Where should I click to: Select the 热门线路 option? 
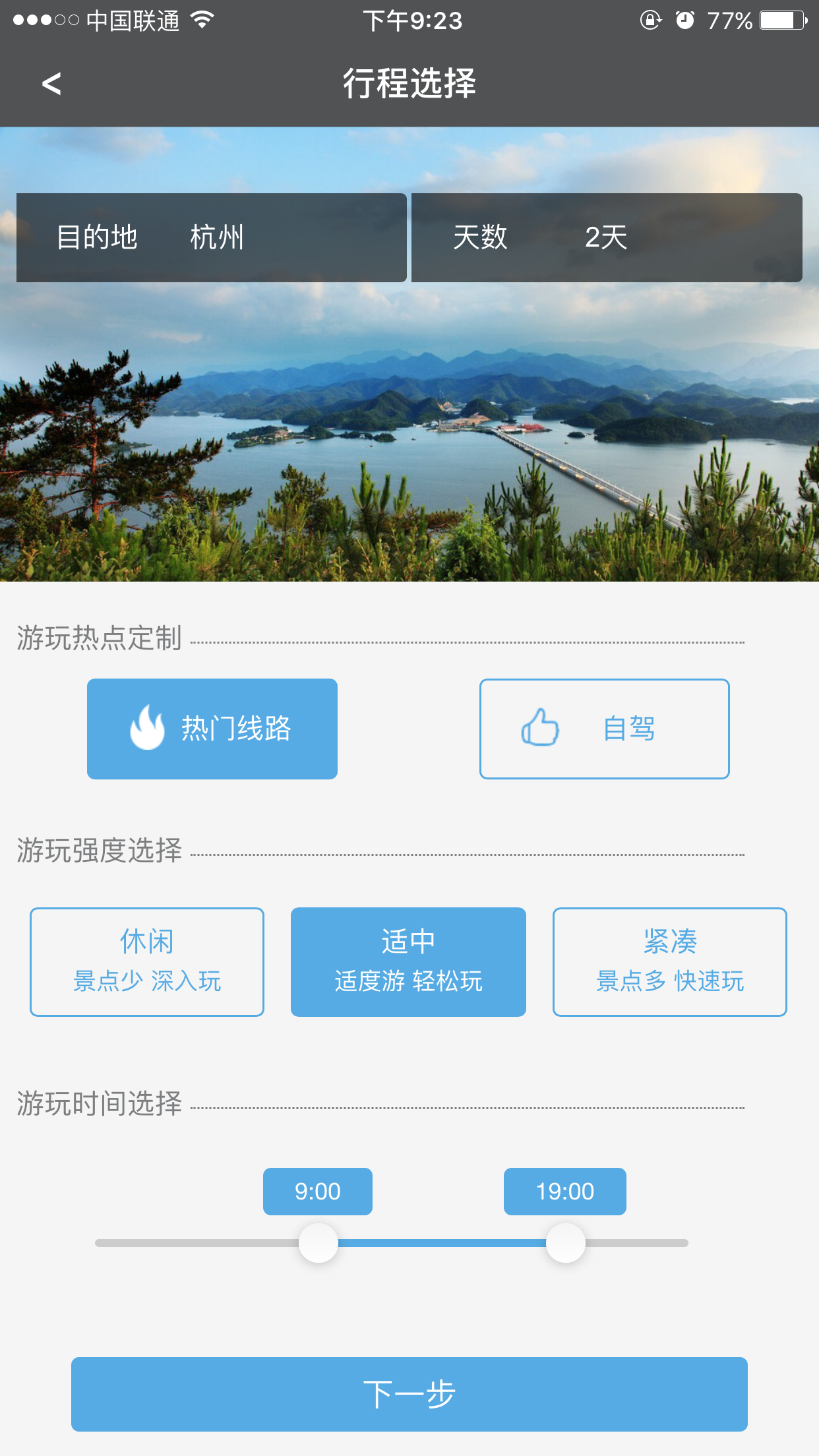pyautogui.click(x=212, y=729)
